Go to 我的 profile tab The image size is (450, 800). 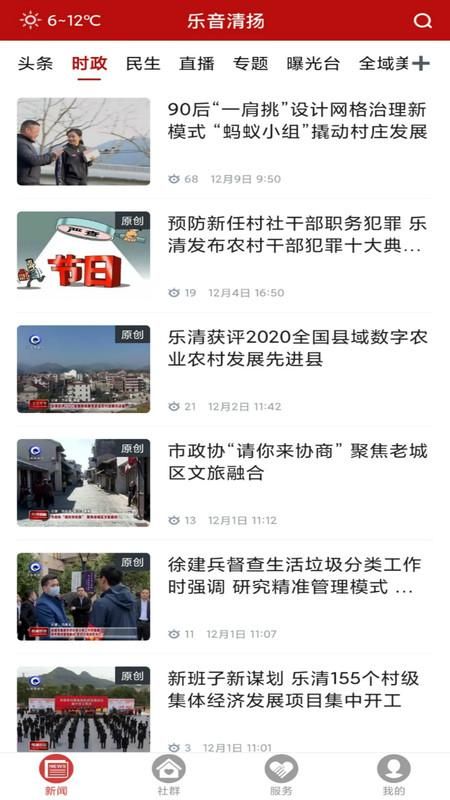pyautogui.click(x=394, y=776)
